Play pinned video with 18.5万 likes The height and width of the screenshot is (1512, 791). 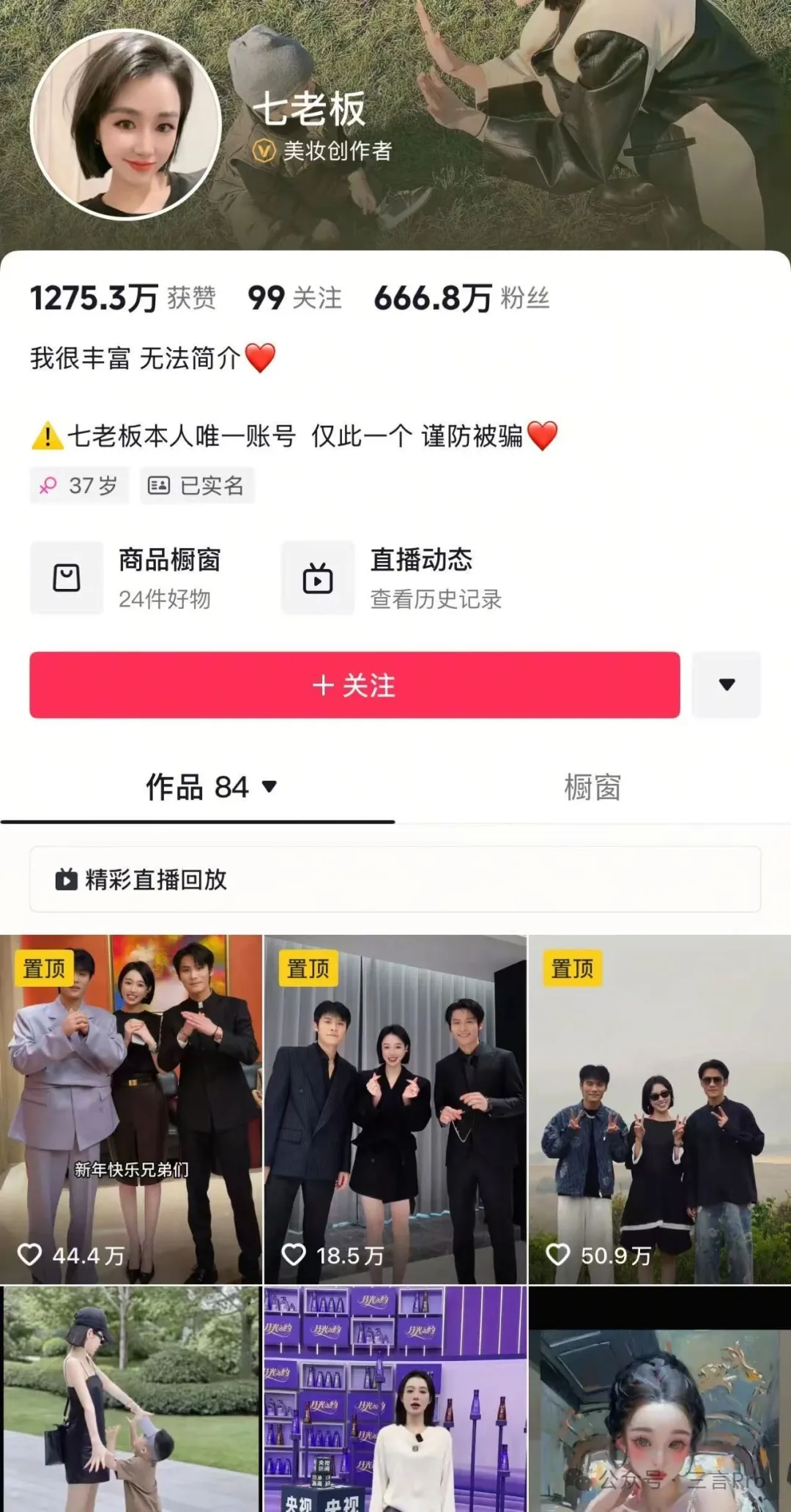tap(395, 1109)
